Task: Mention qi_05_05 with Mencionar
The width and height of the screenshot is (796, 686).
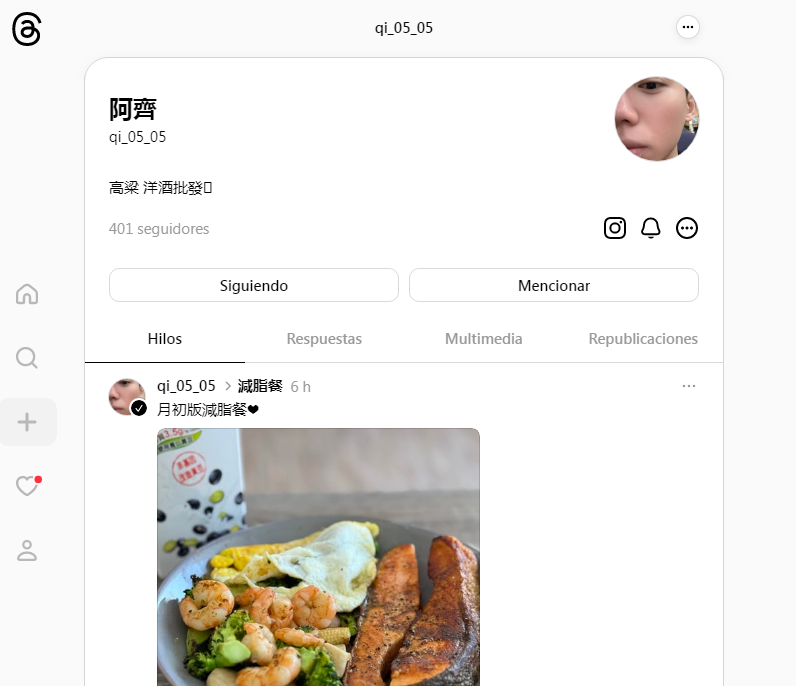Action: tap(553, 285)
